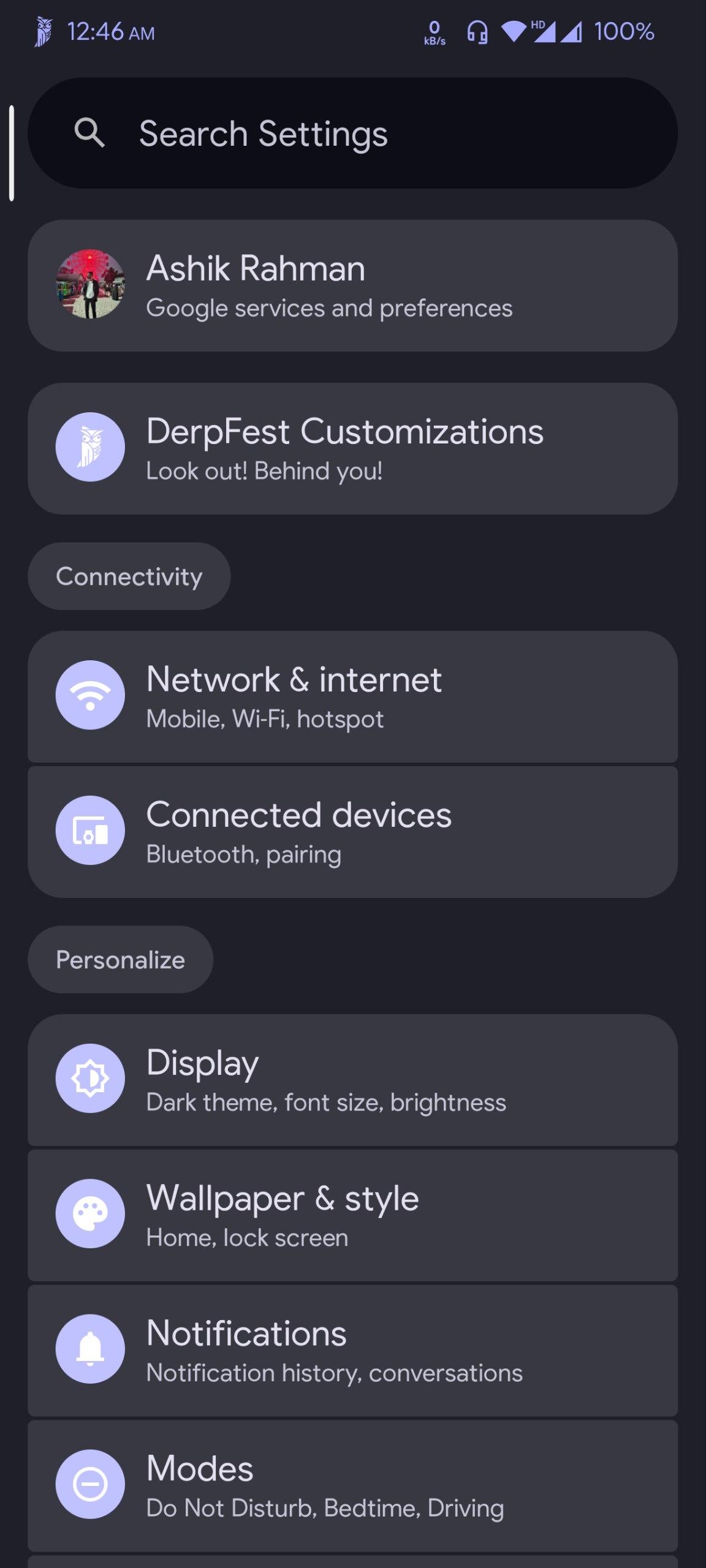This screenshot has width=706, height=1568.
Task: Open Ashik Rahman Google account settings
Action: [x=352, y=285]
